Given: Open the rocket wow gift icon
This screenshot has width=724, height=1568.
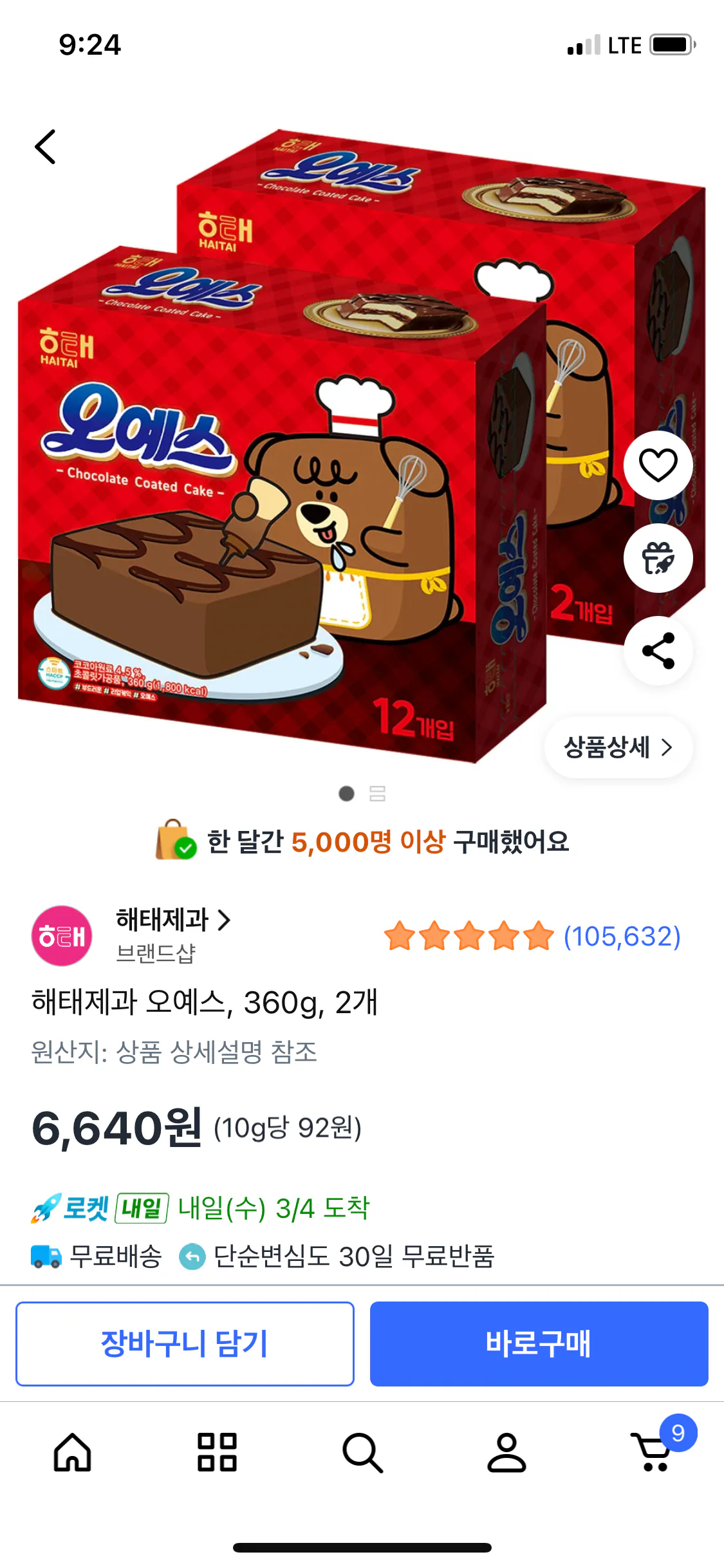Looking at the screenshot, I should pyautogui.click(x=658, y=559).
